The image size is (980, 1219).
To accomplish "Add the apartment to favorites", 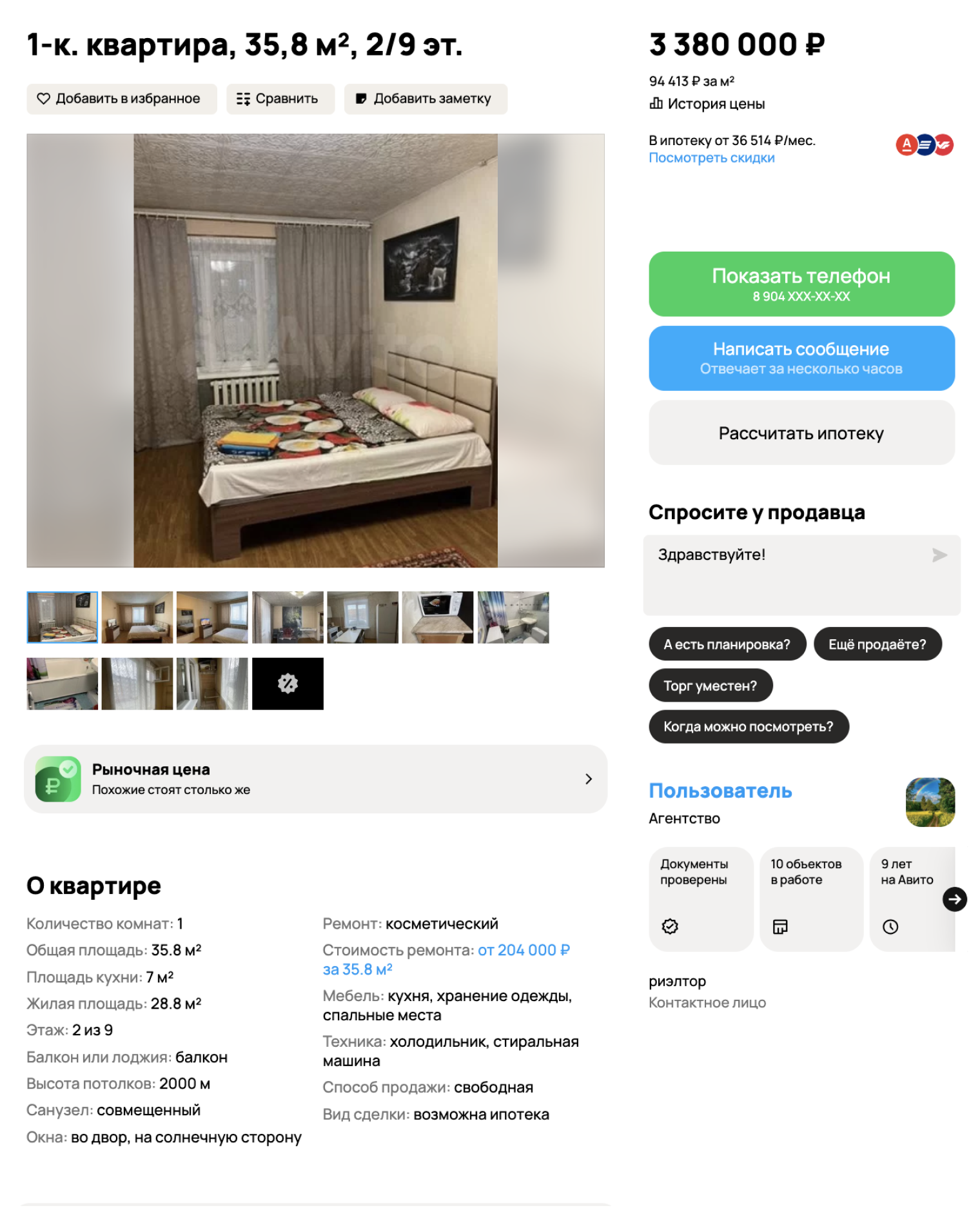I will [121, 99].
